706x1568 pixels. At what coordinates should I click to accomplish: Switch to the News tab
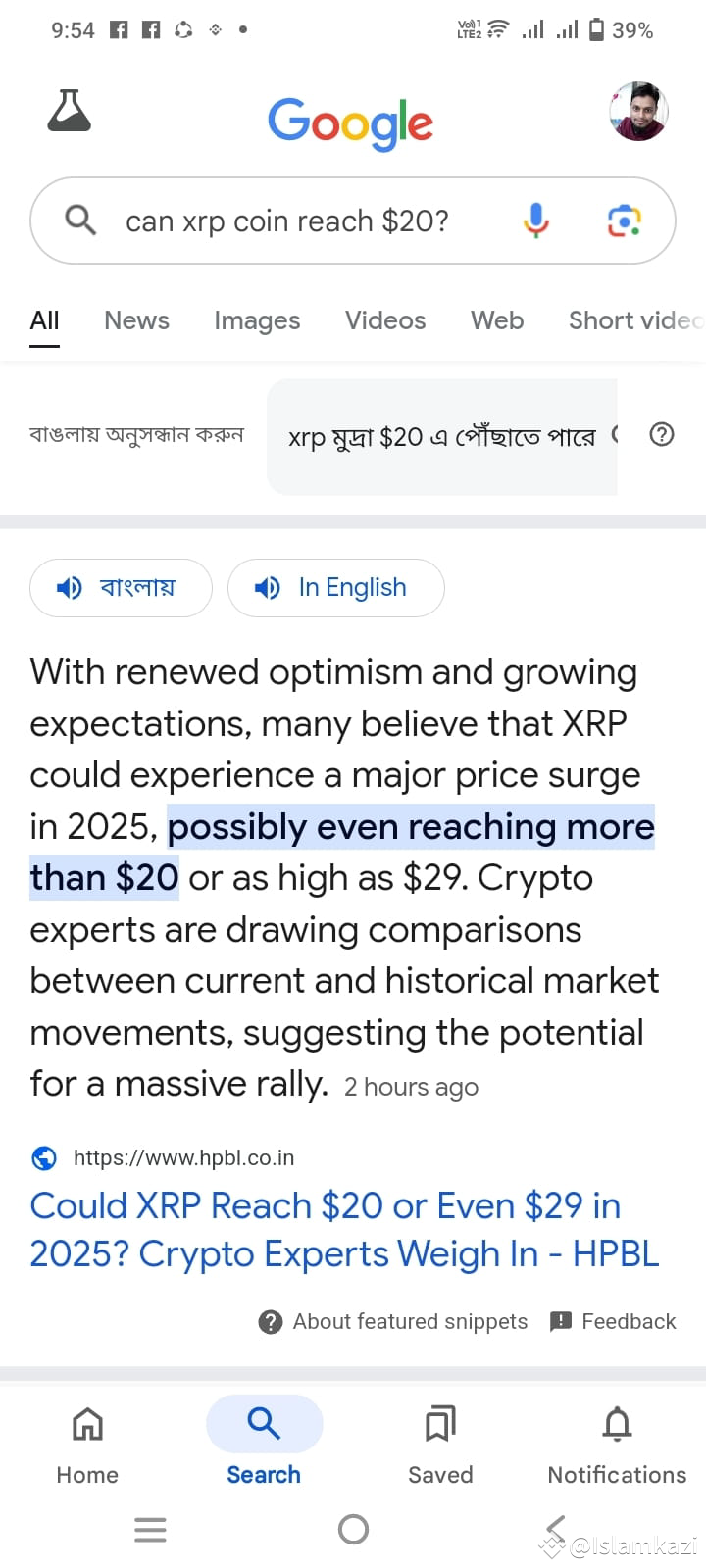(136, 320)
